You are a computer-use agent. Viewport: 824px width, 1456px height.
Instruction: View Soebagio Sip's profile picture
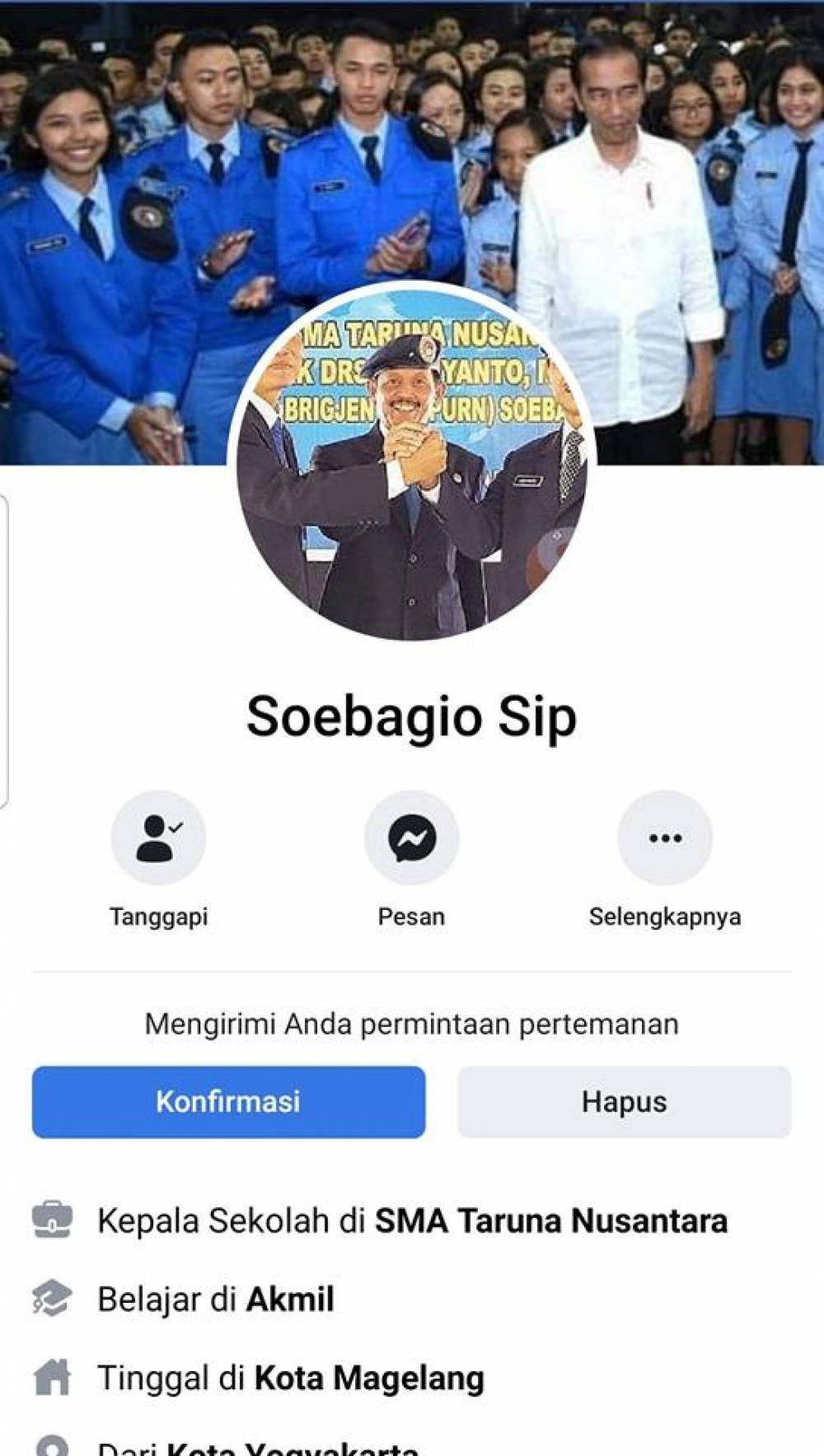click(411, 463)
